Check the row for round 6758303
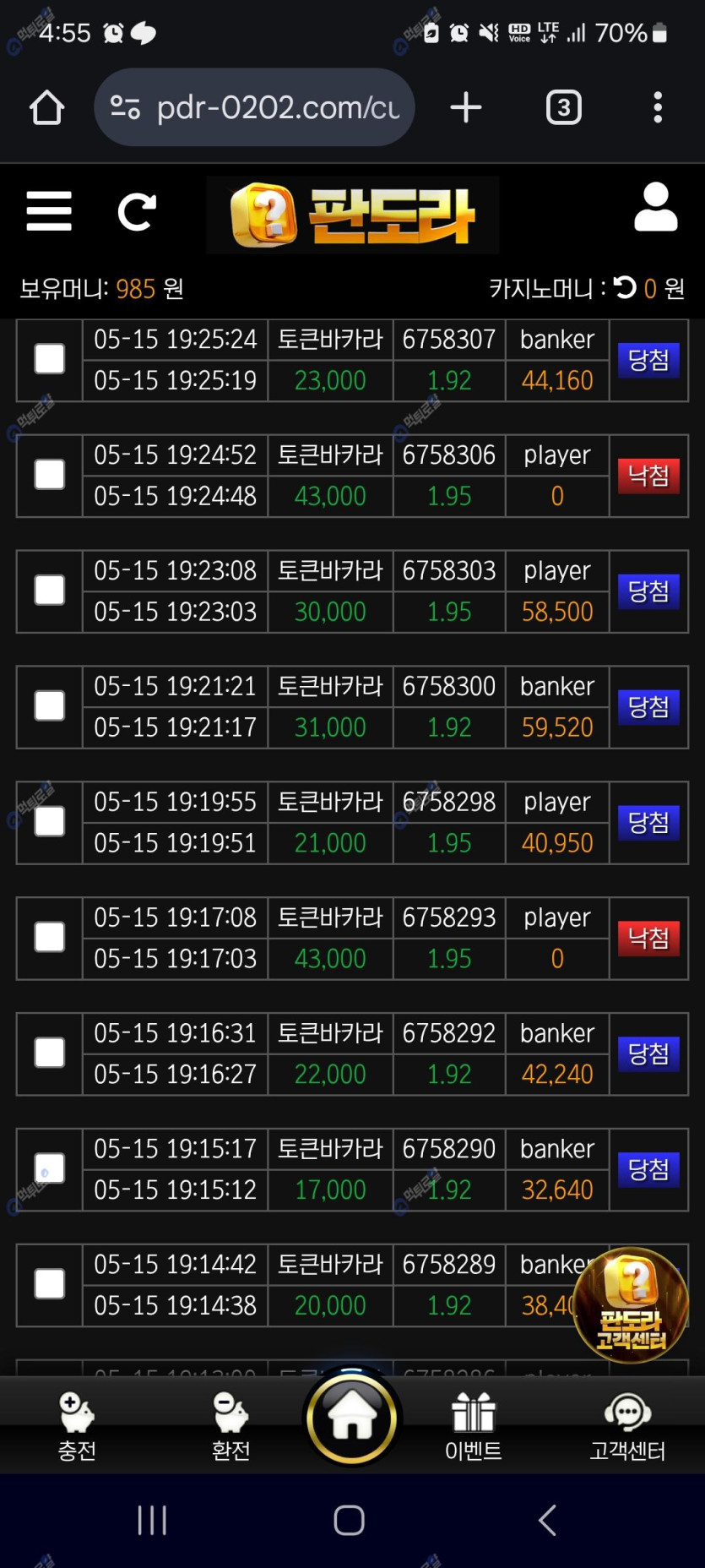705x1568 pixels. click(50, 591)
